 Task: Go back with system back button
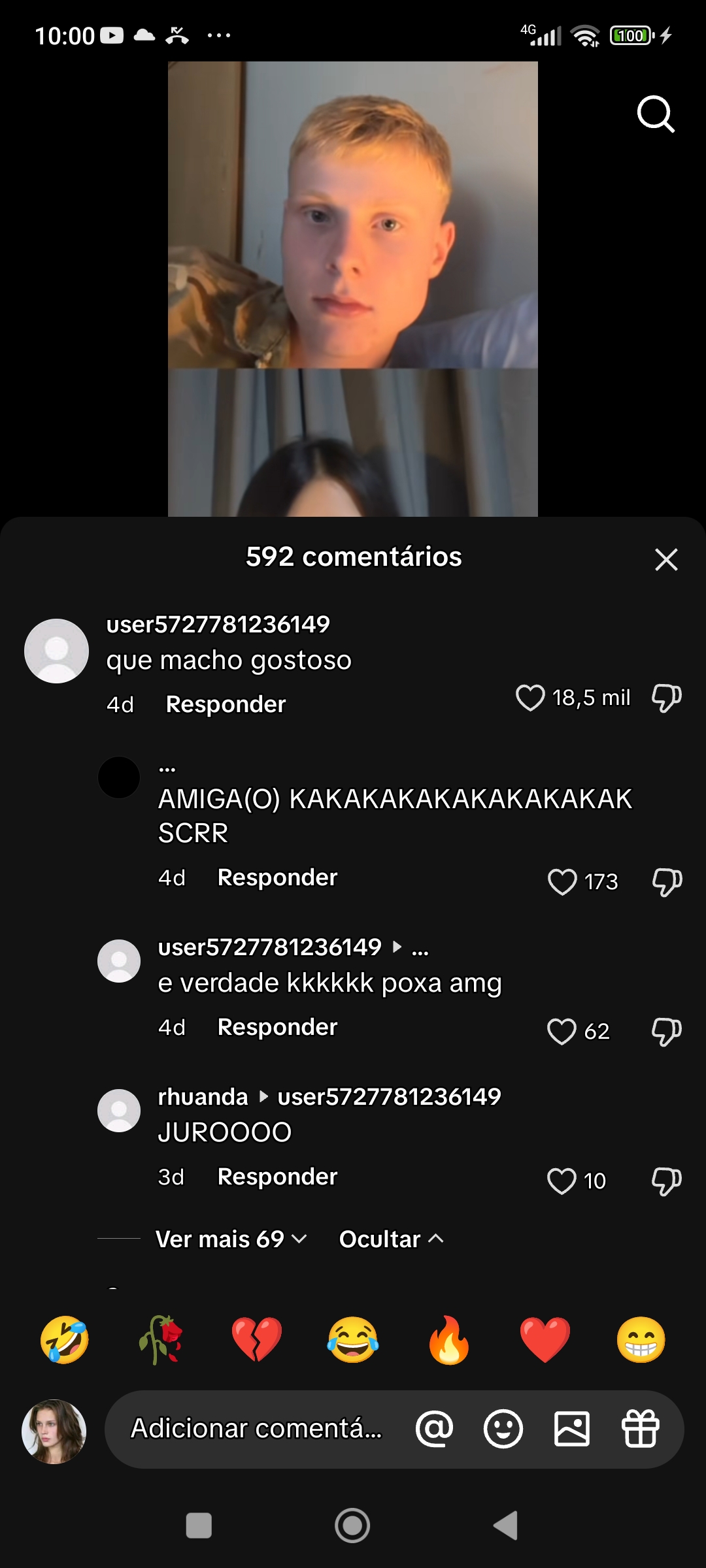click(506, 1526)
